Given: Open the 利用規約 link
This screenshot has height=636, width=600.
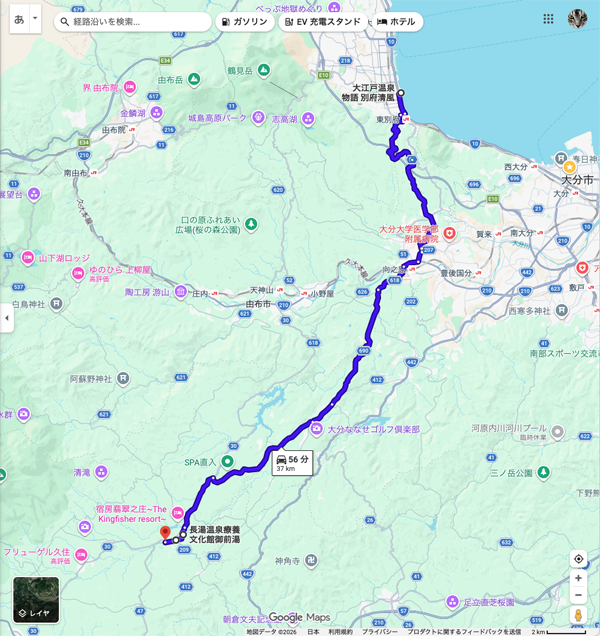Looking at the screenshot, I should click(340, 631).
